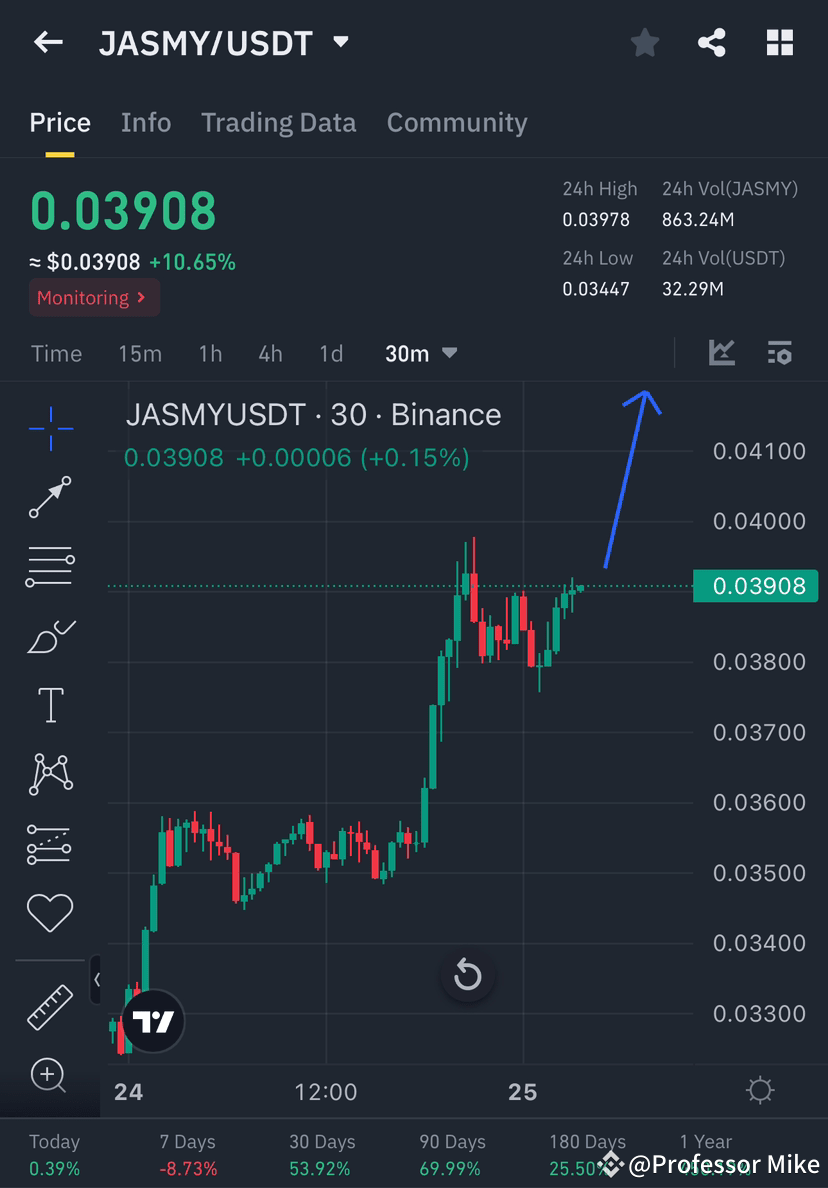This screenshot has height=1188, width=828.
Task: Select the magnifier zoom tool
Action: click(x=50, y=1076)
